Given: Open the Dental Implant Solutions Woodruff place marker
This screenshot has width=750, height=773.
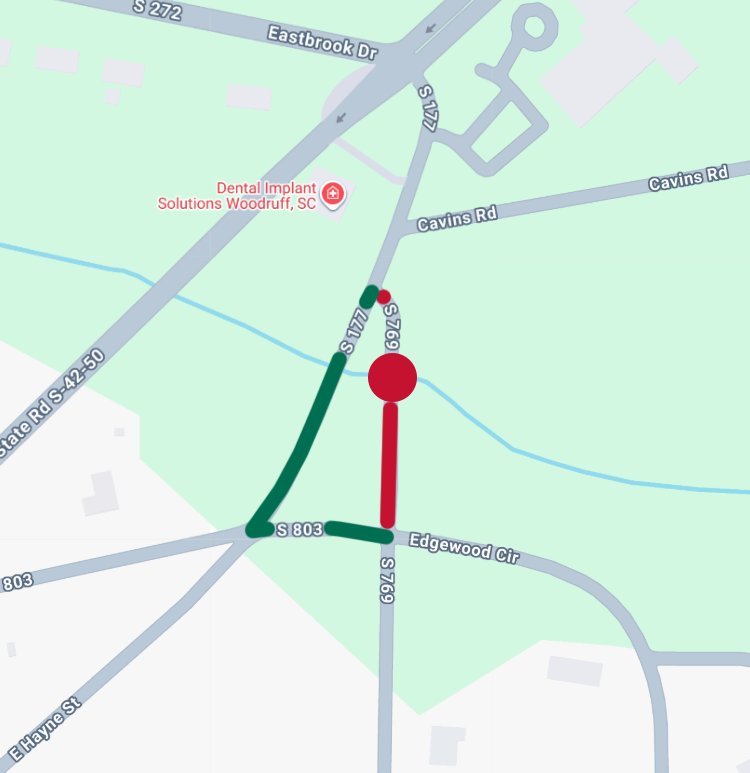Looking at the screenshot, I should 333,192.
